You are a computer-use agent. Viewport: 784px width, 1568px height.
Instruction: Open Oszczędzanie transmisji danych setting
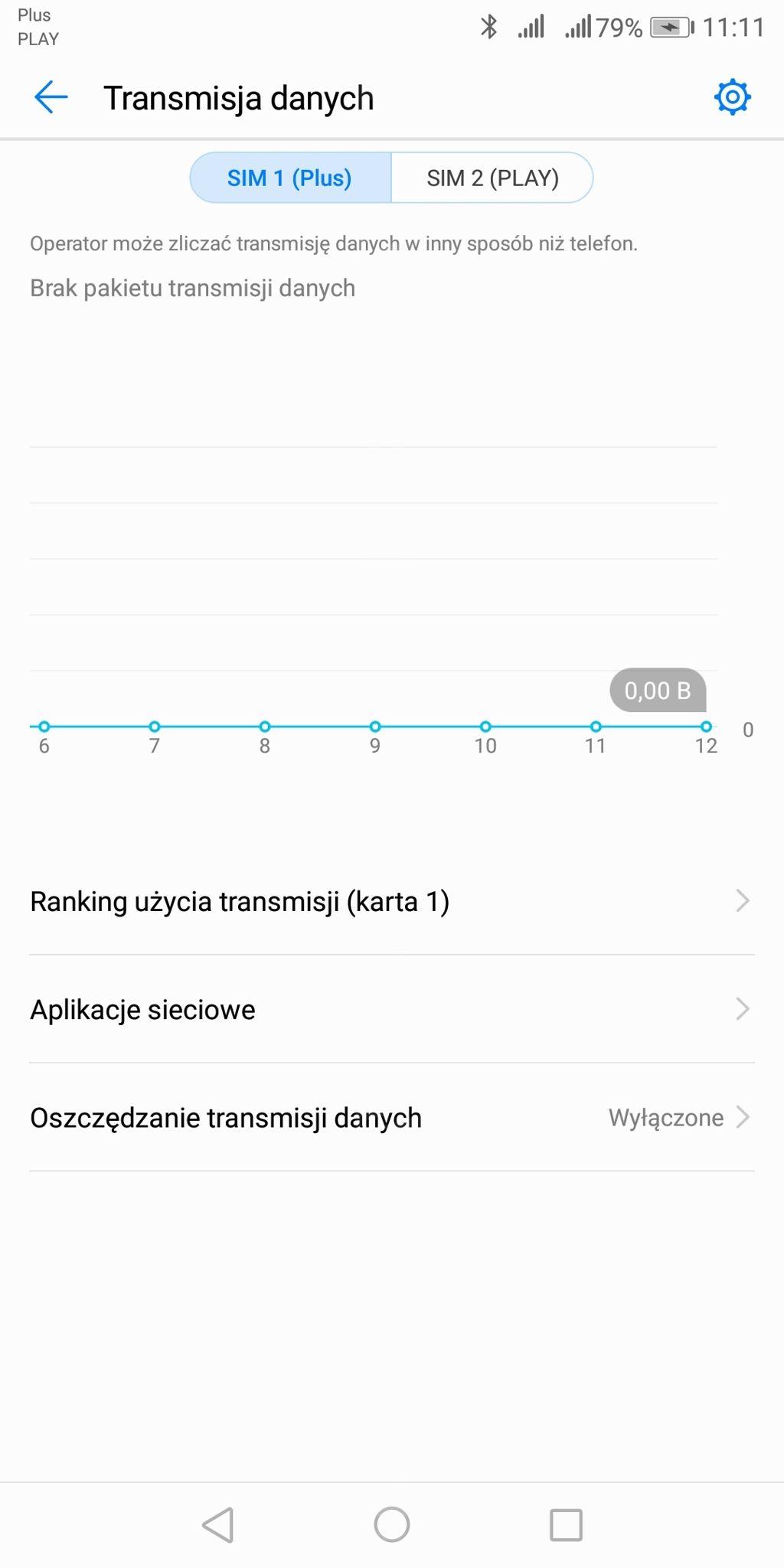(391, 1118)
